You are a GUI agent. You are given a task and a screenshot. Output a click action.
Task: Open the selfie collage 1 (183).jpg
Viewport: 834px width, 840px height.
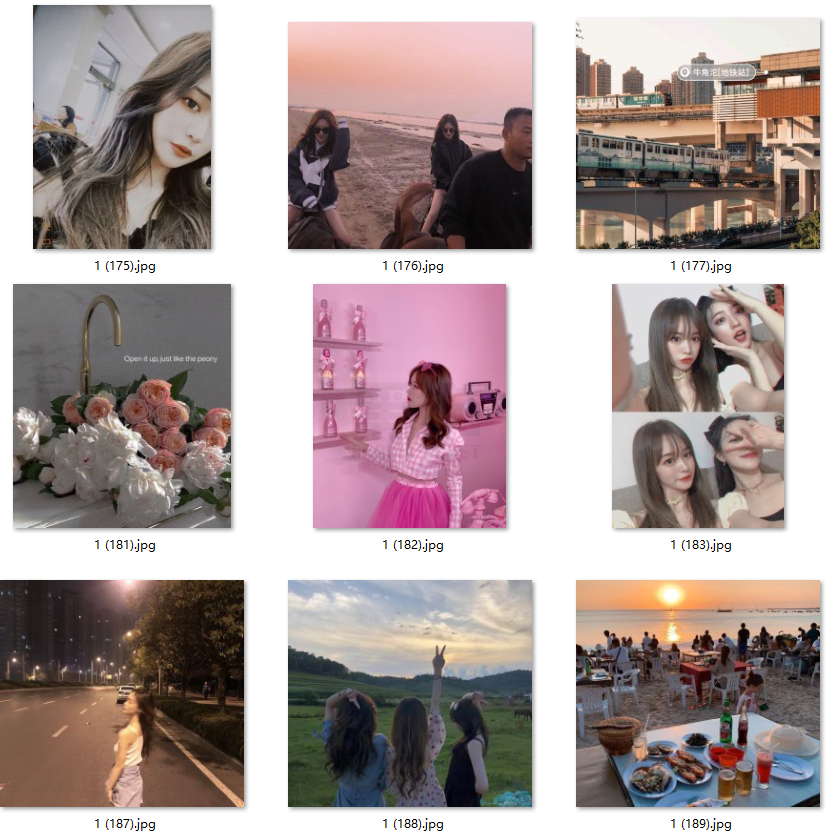698,406
